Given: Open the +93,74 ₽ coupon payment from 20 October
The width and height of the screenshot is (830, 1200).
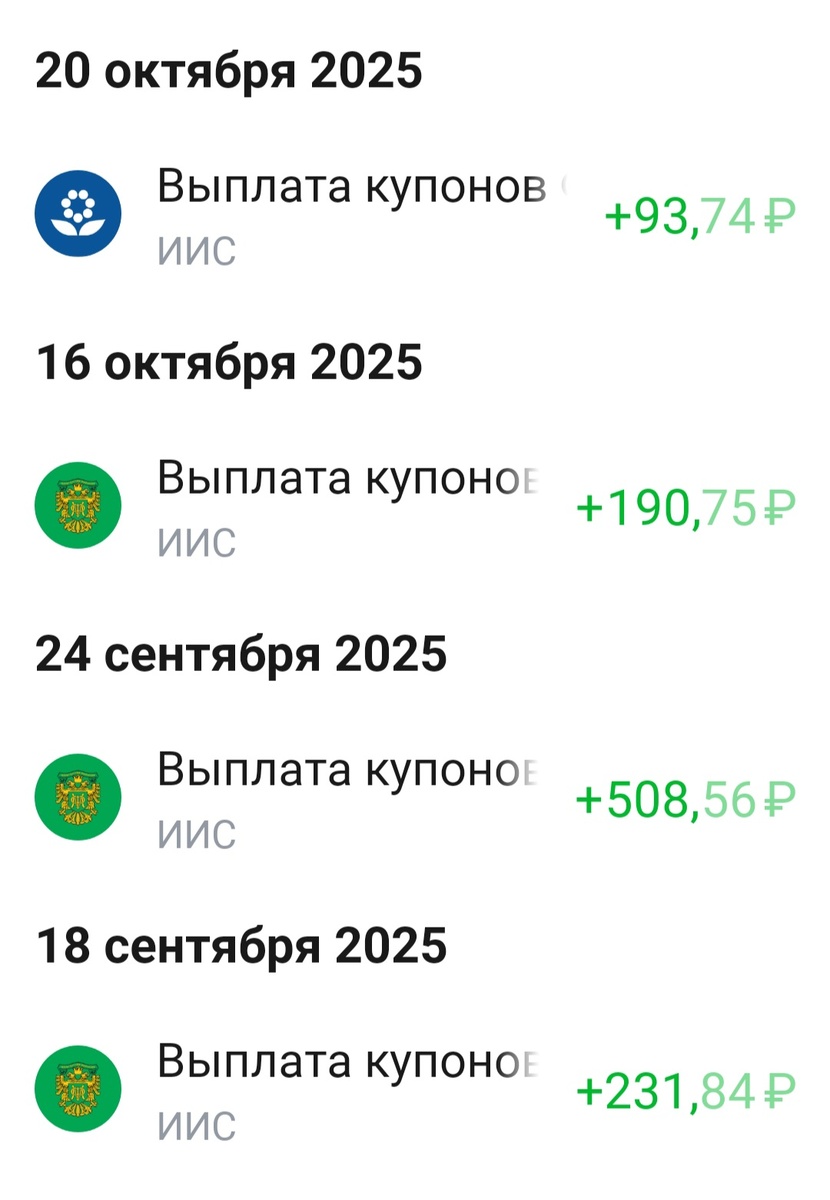Looking at the screenshot, I should (415, 214).
